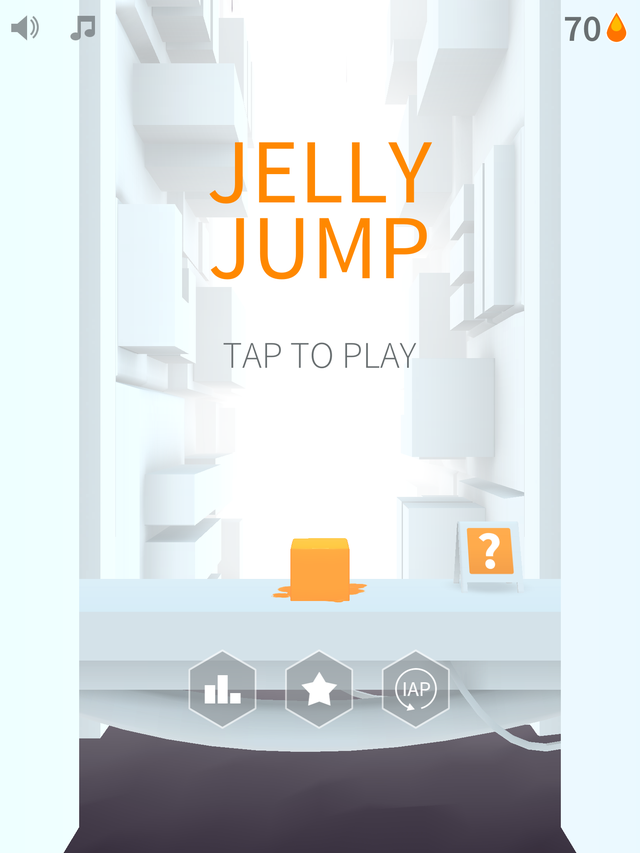This screenshot has height=853, width=640.
Task: Open the star rating icon
Action: click(319, 689)
